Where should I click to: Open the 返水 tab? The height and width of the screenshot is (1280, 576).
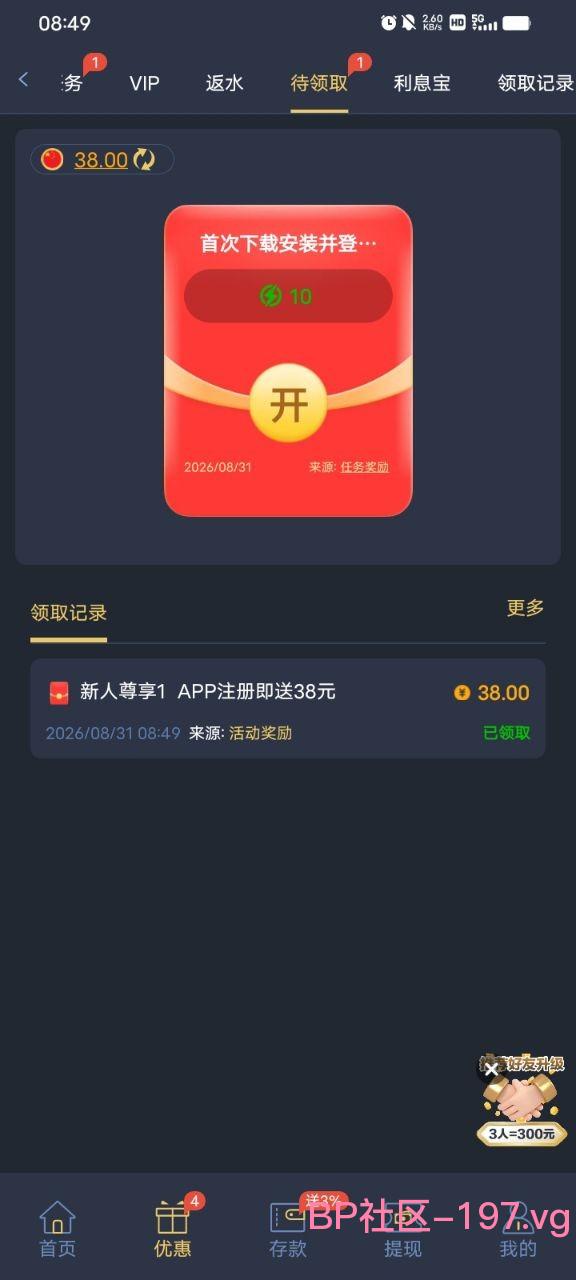pyautogui.click(x=224, y=84)
